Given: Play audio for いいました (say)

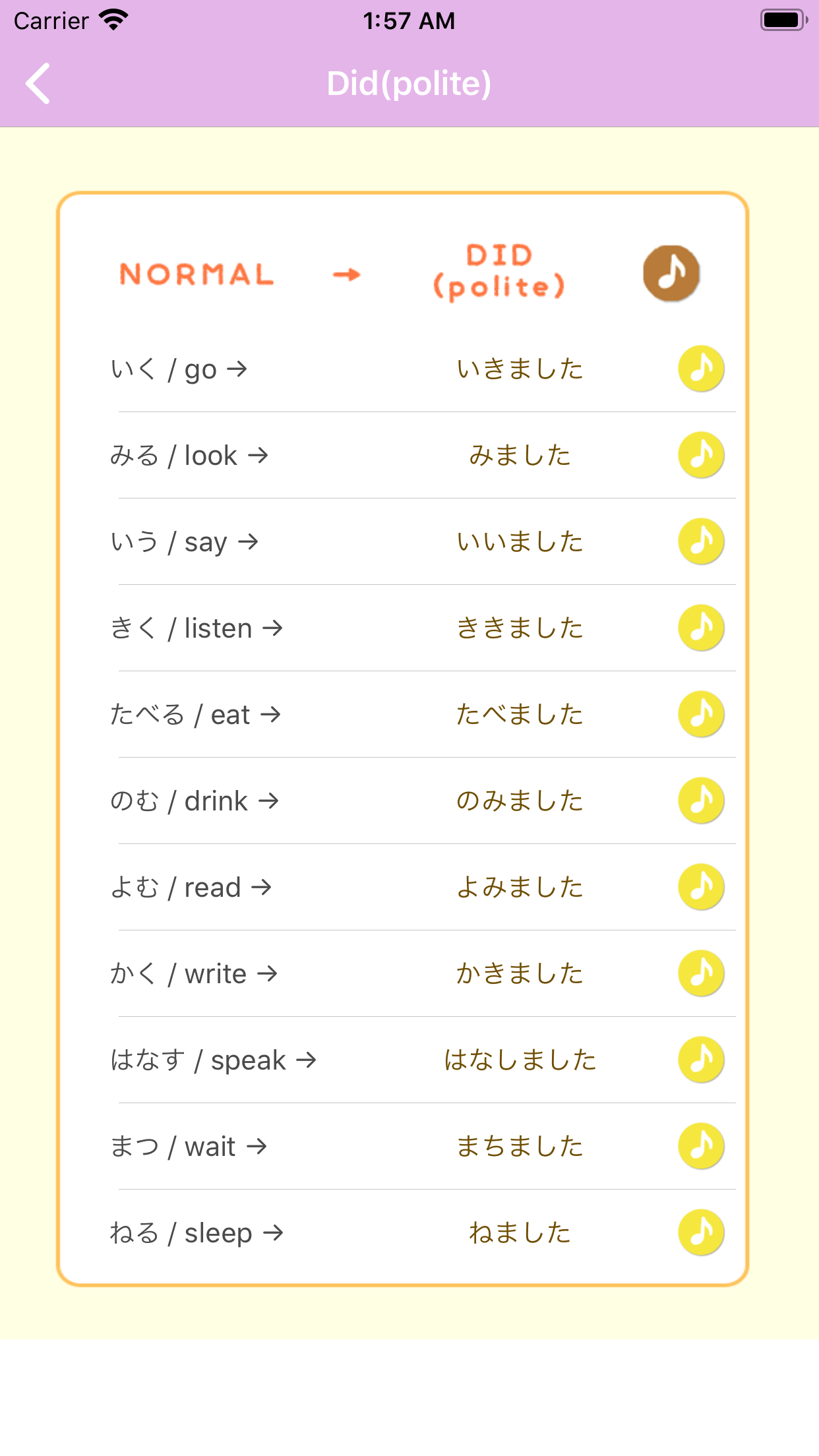Looking at the screenshot, I should click(x=701, y=541).
